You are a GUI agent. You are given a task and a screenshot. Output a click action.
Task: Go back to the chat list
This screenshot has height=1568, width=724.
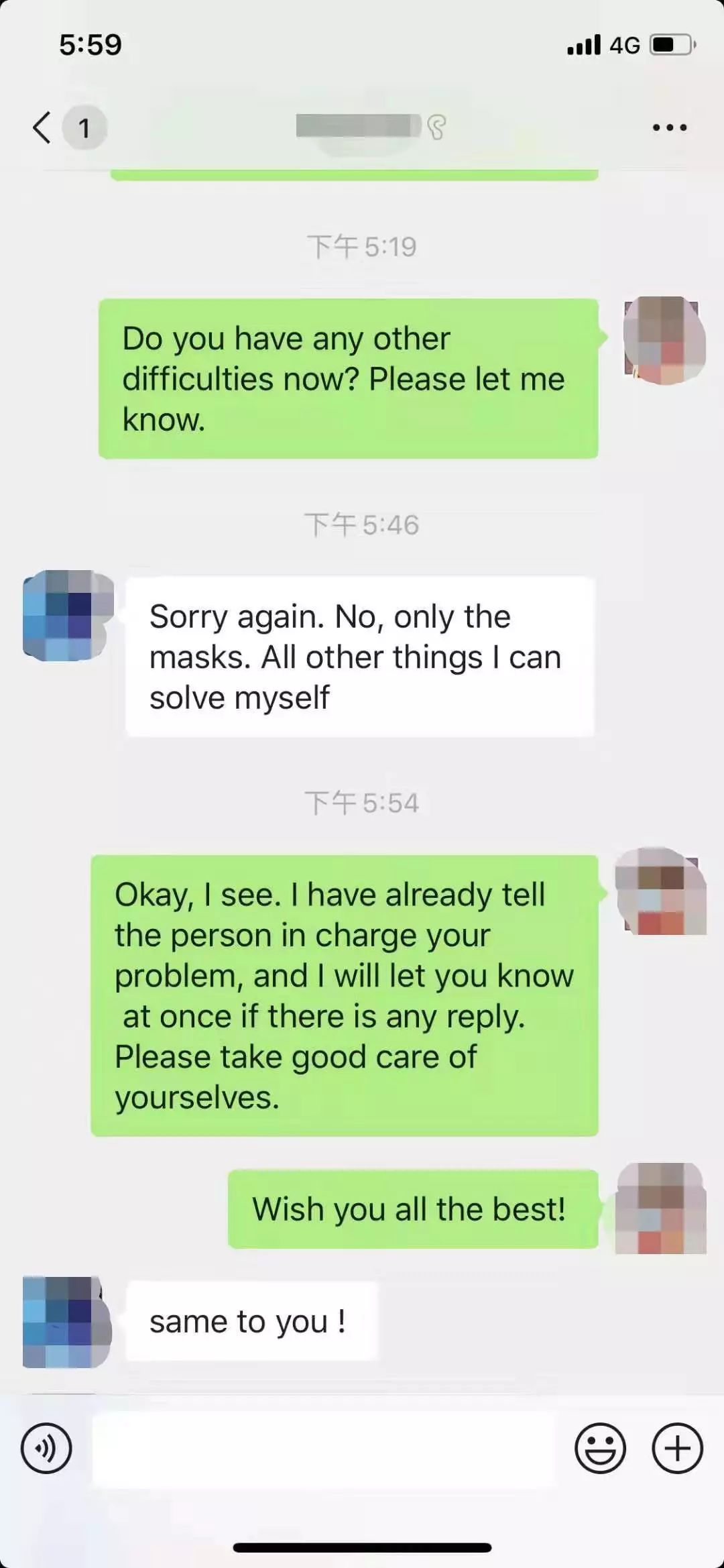[42, 127]
